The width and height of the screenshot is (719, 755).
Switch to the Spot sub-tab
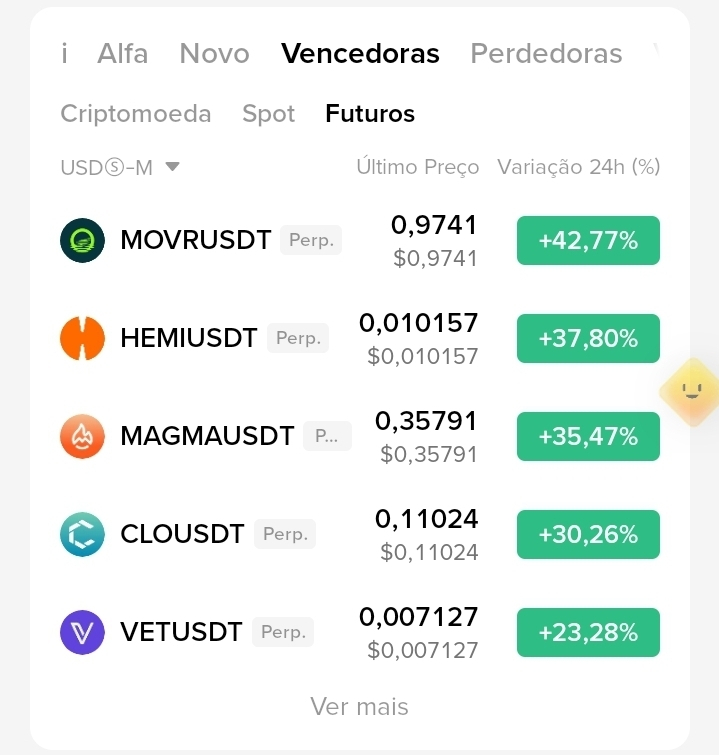click(268, 114)
